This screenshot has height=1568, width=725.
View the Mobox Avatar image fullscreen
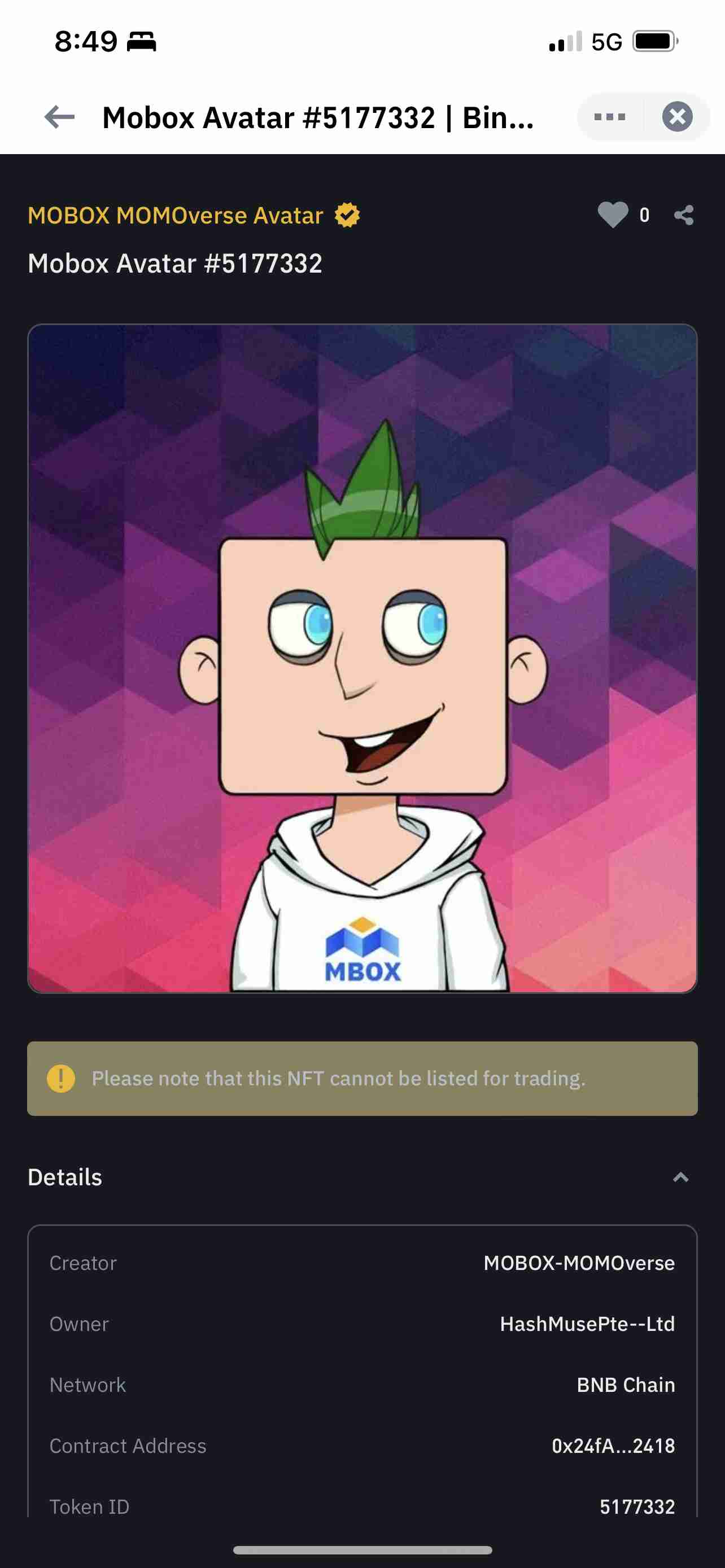pos(362,659)
